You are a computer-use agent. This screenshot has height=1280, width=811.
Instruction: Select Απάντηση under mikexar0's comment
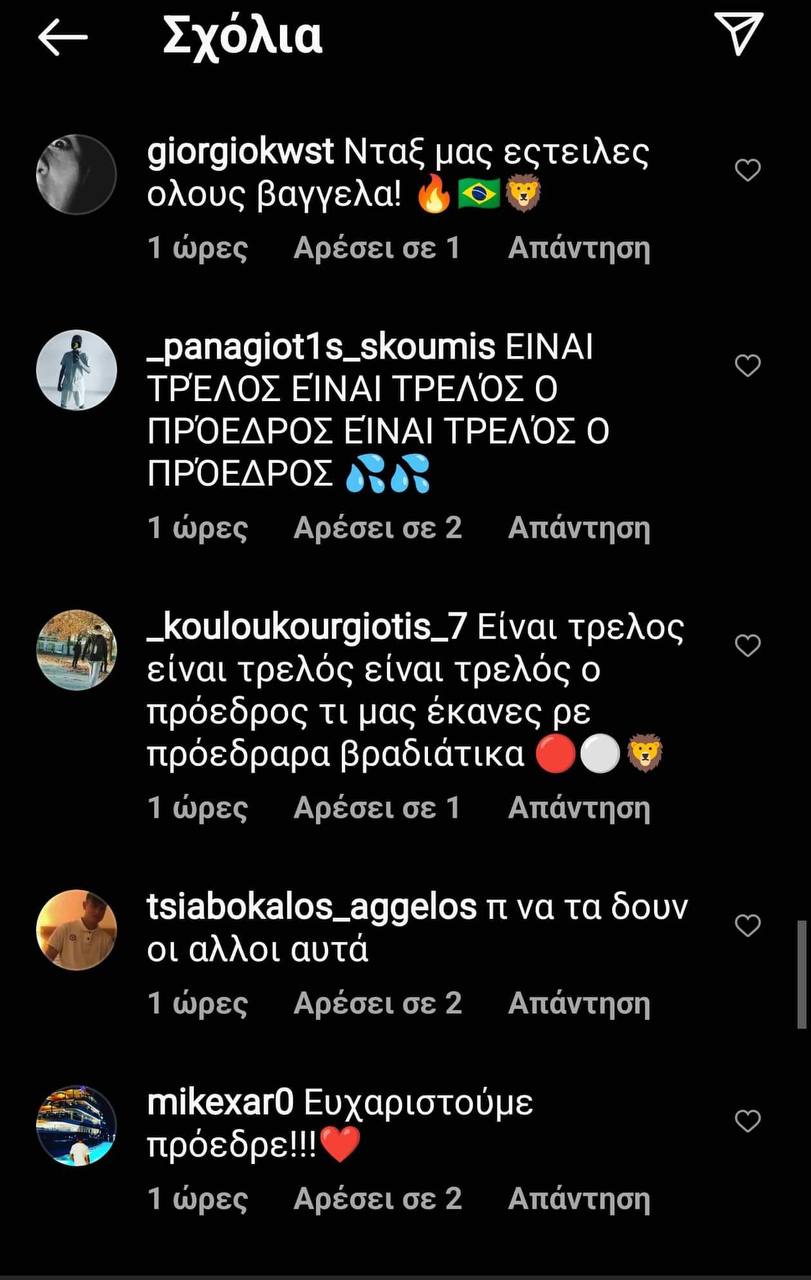pos(579,1198)
